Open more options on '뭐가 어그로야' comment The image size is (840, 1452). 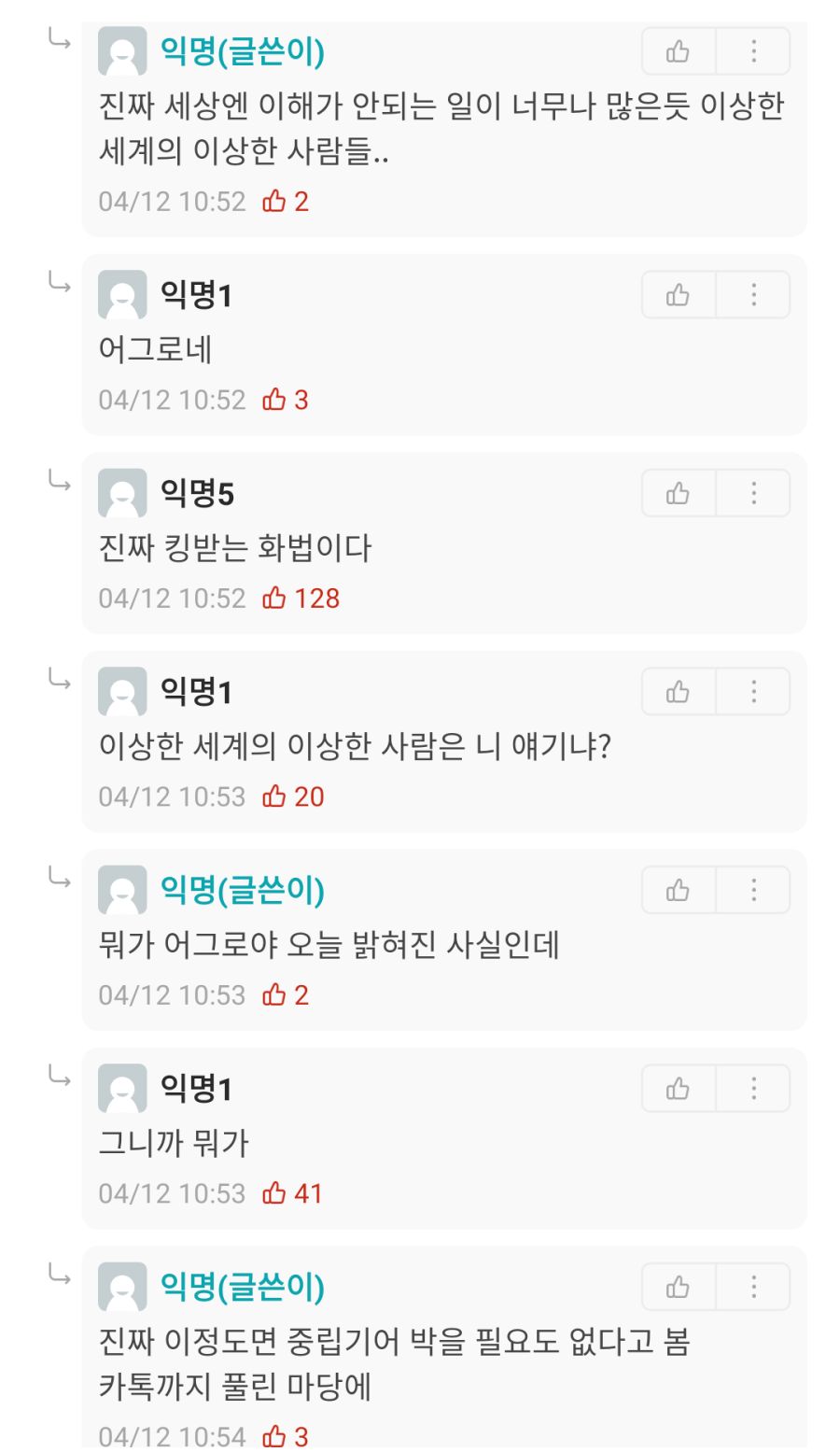(753, 891)
